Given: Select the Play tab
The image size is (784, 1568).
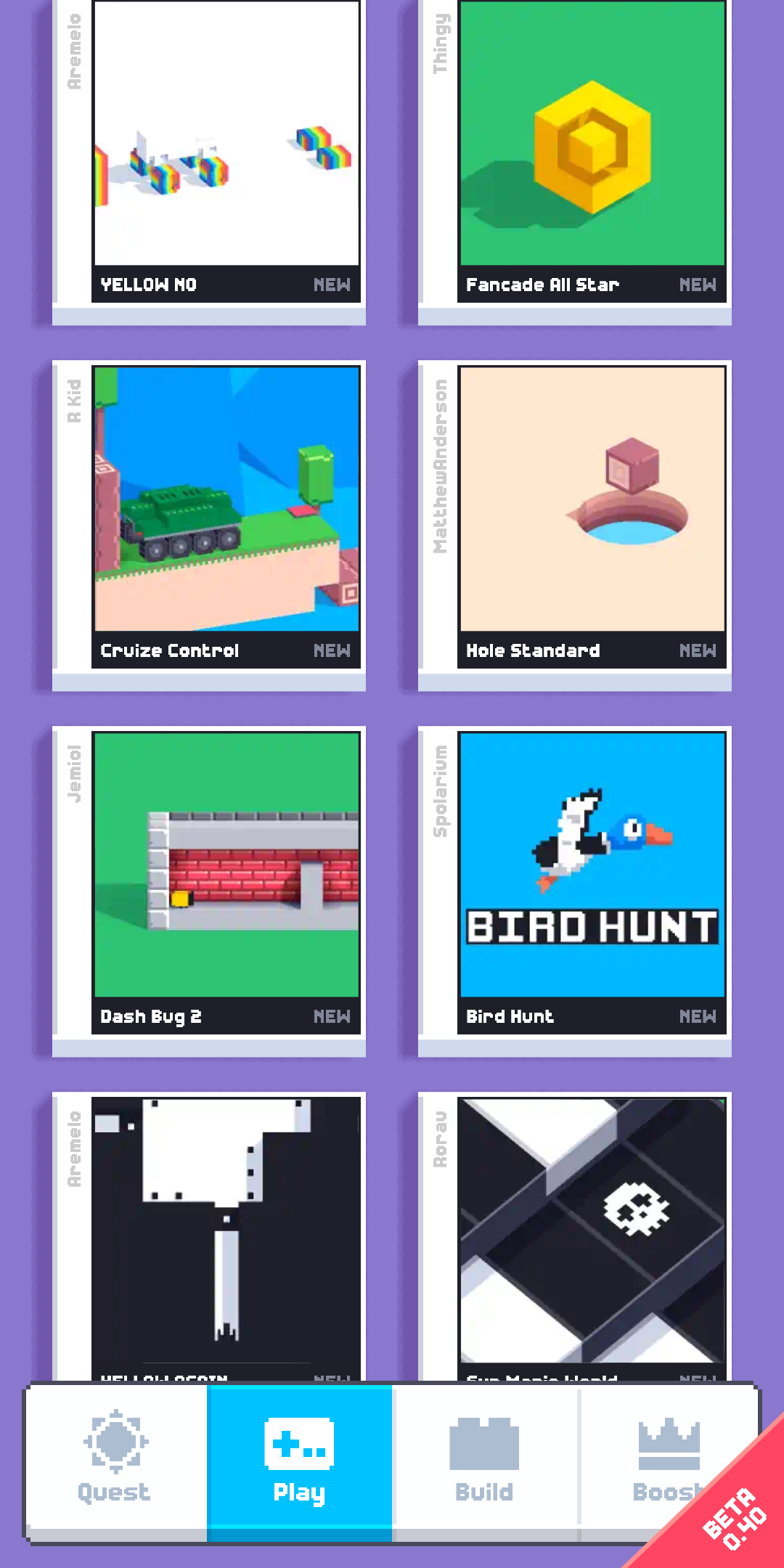Looking at the screenshot, I should 299,1459.
